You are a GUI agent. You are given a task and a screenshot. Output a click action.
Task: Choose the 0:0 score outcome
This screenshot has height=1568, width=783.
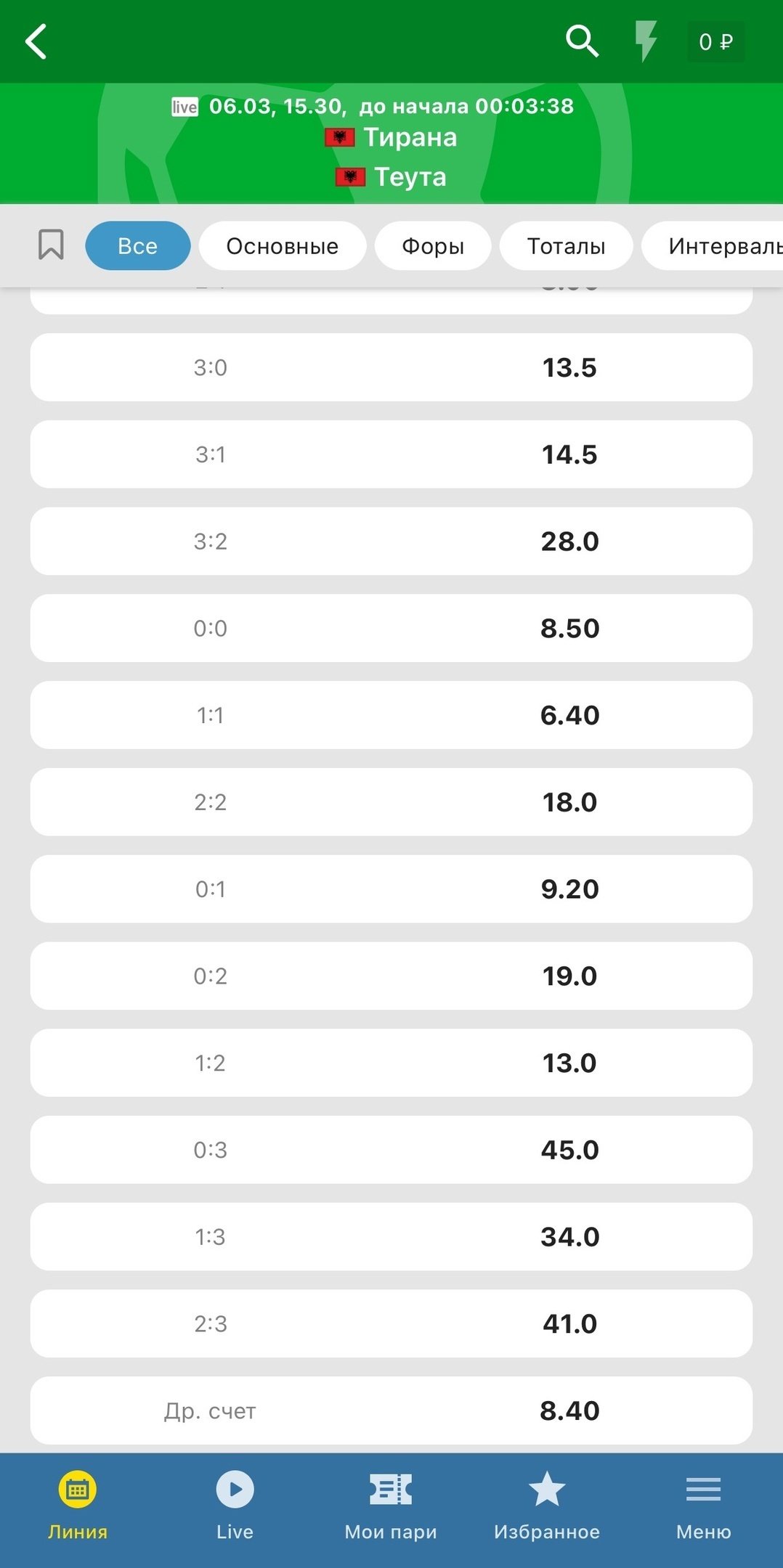pos(391,628)
